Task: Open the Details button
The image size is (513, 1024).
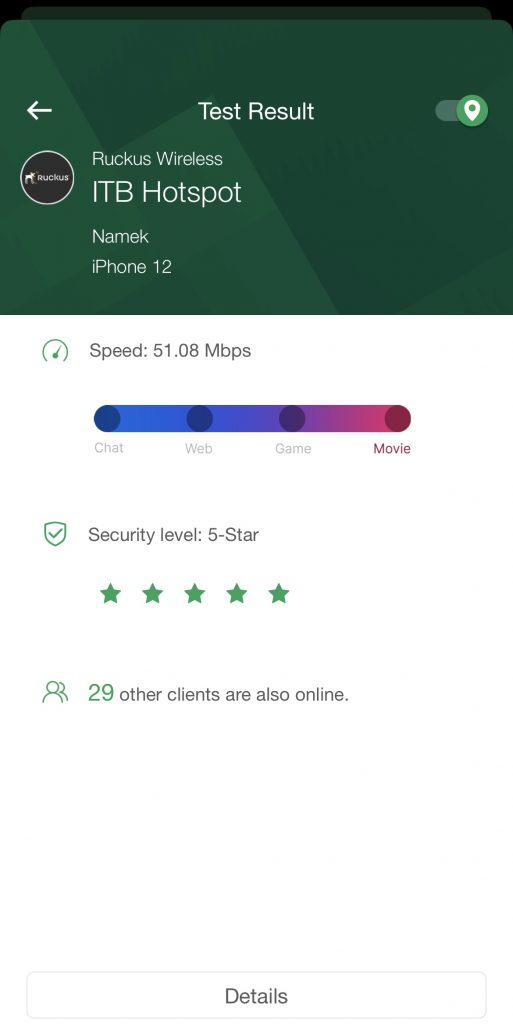Action: 256,995
